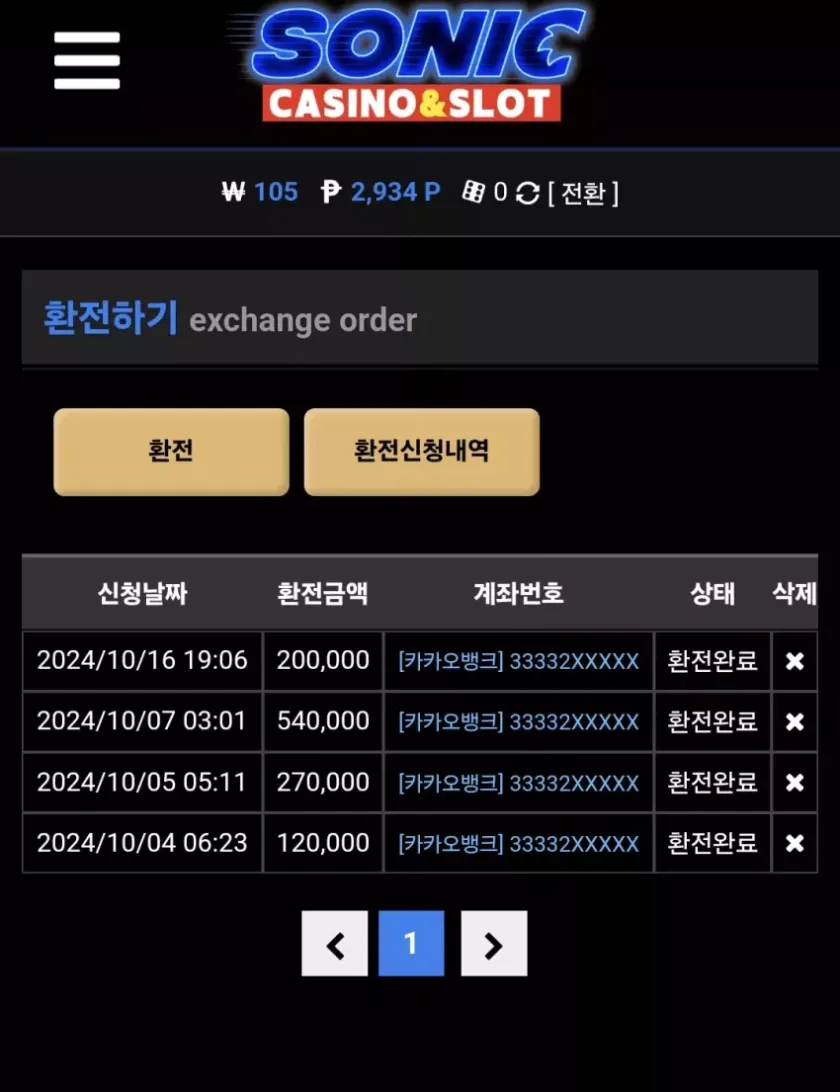840x1092 pixels.
Task: Tap the 전환 convert link
Action: pos(583,192)
